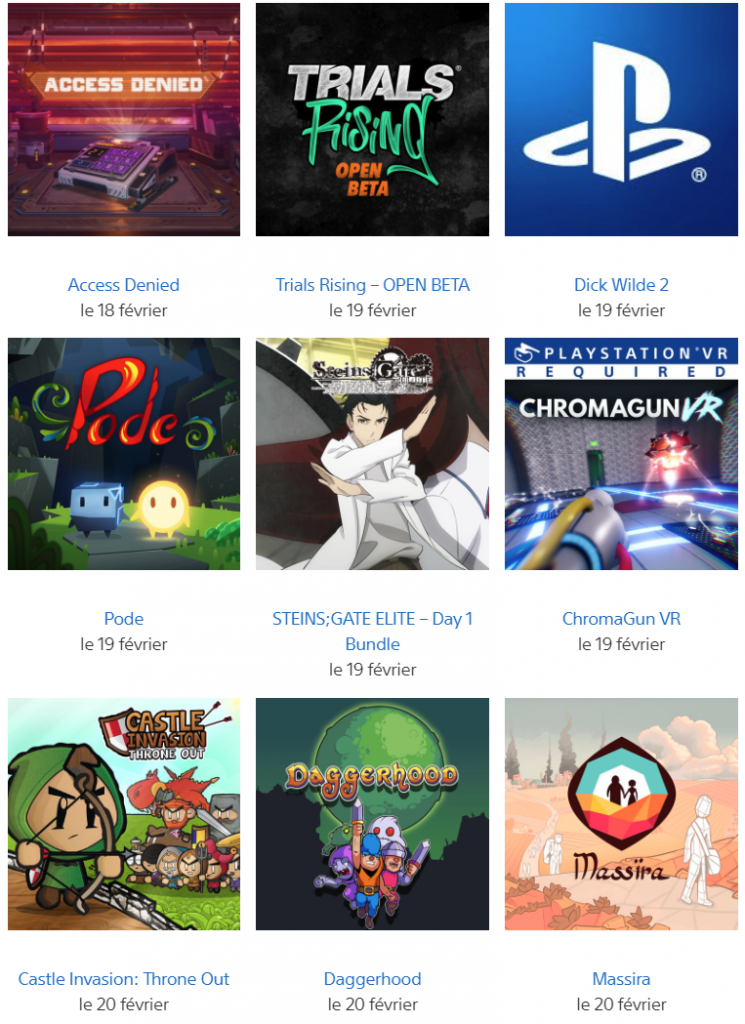Viewport: 745px width, 1024px height.
Task: Open the Dick Wilde 2 link
Action: [621, 285]
